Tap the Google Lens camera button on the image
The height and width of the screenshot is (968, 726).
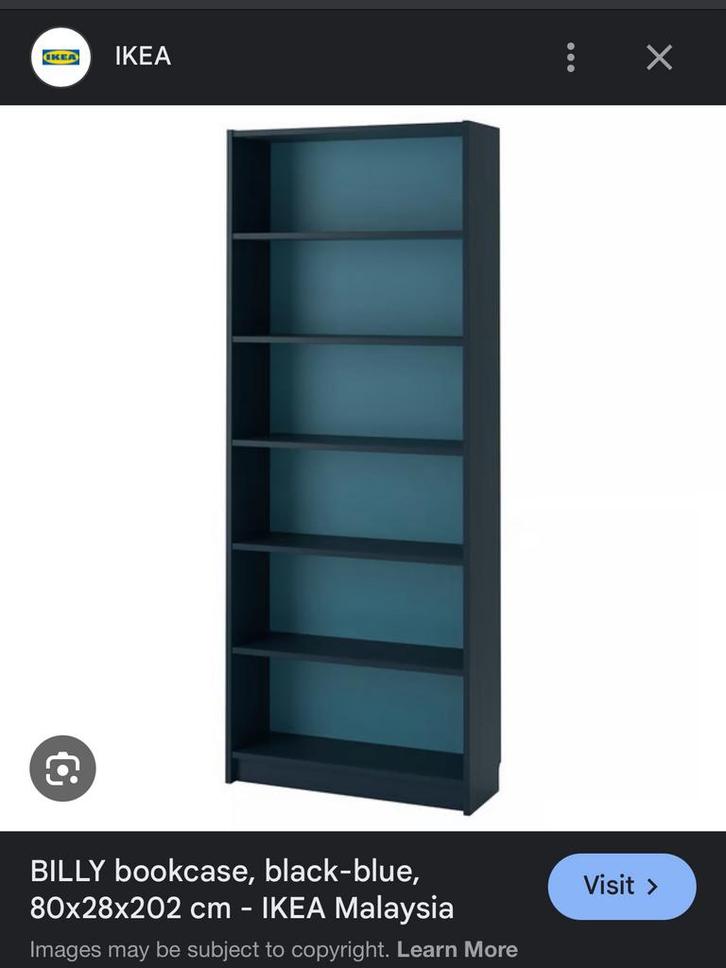pos(64,768)
